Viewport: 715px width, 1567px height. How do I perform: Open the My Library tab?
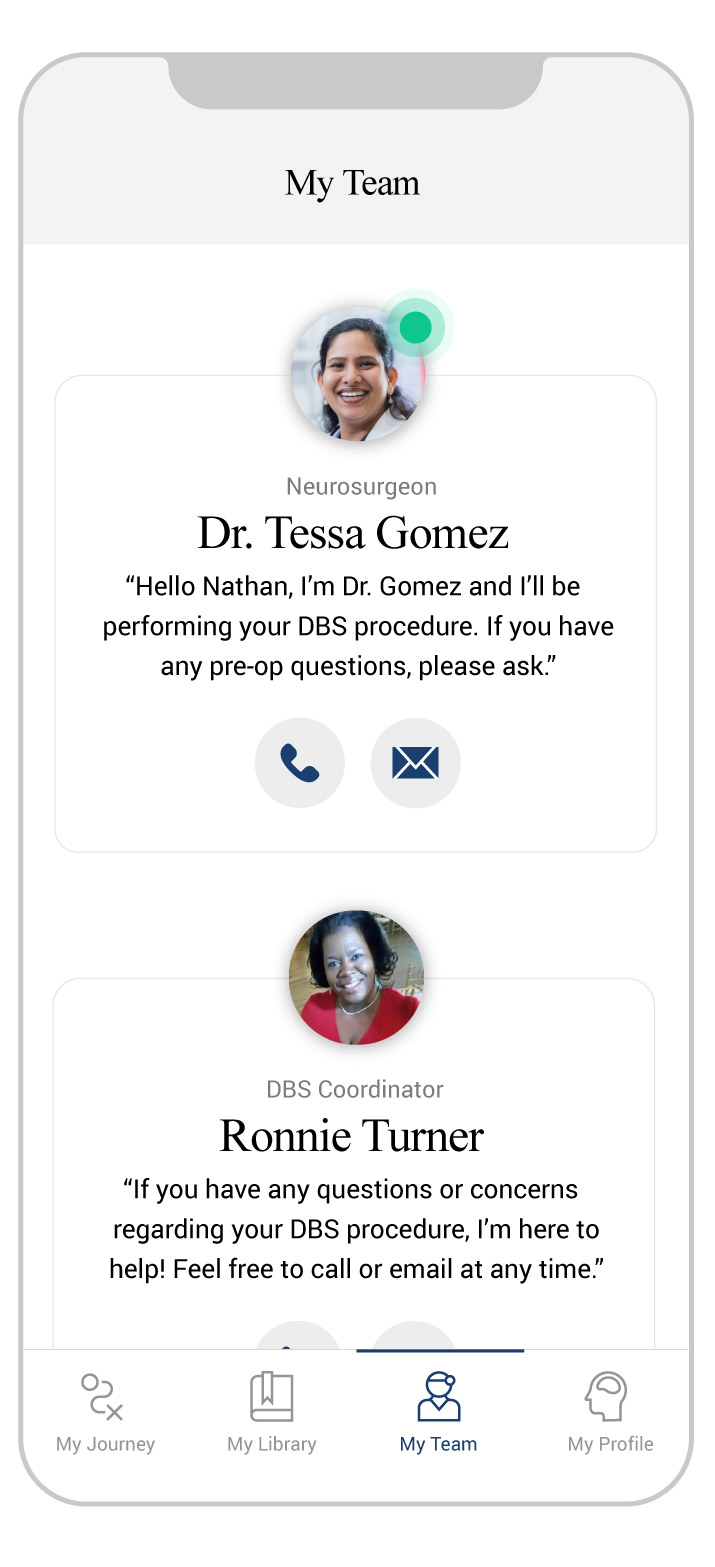(x=271, y=1412)
